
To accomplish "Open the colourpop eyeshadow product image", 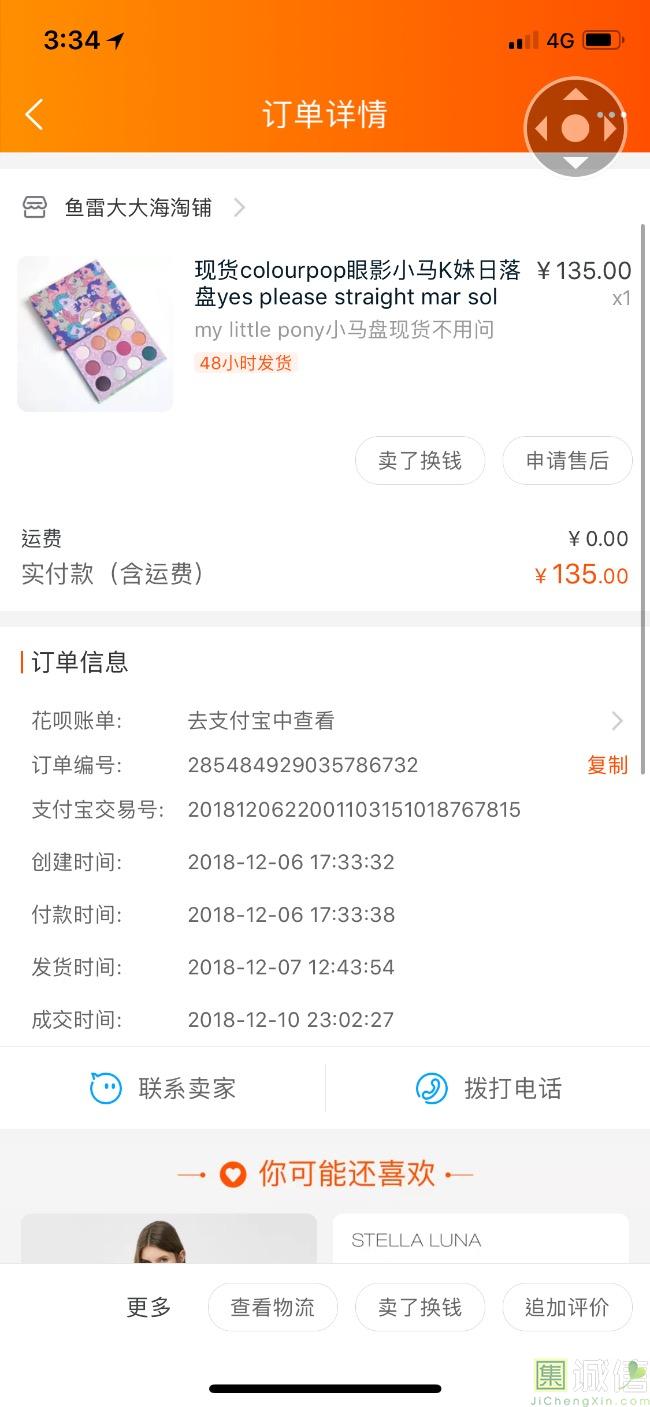I will tap(95, 334).
